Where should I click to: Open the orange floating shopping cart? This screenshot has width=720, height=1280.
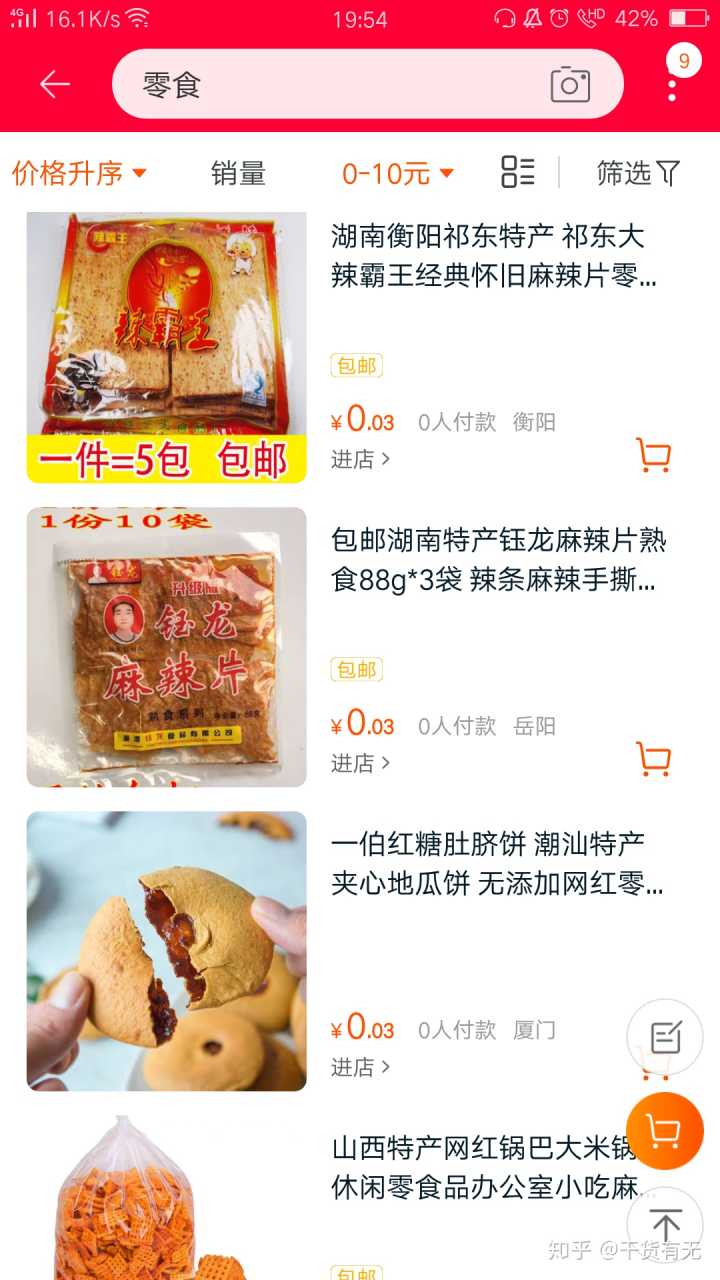click(665, 1131)
